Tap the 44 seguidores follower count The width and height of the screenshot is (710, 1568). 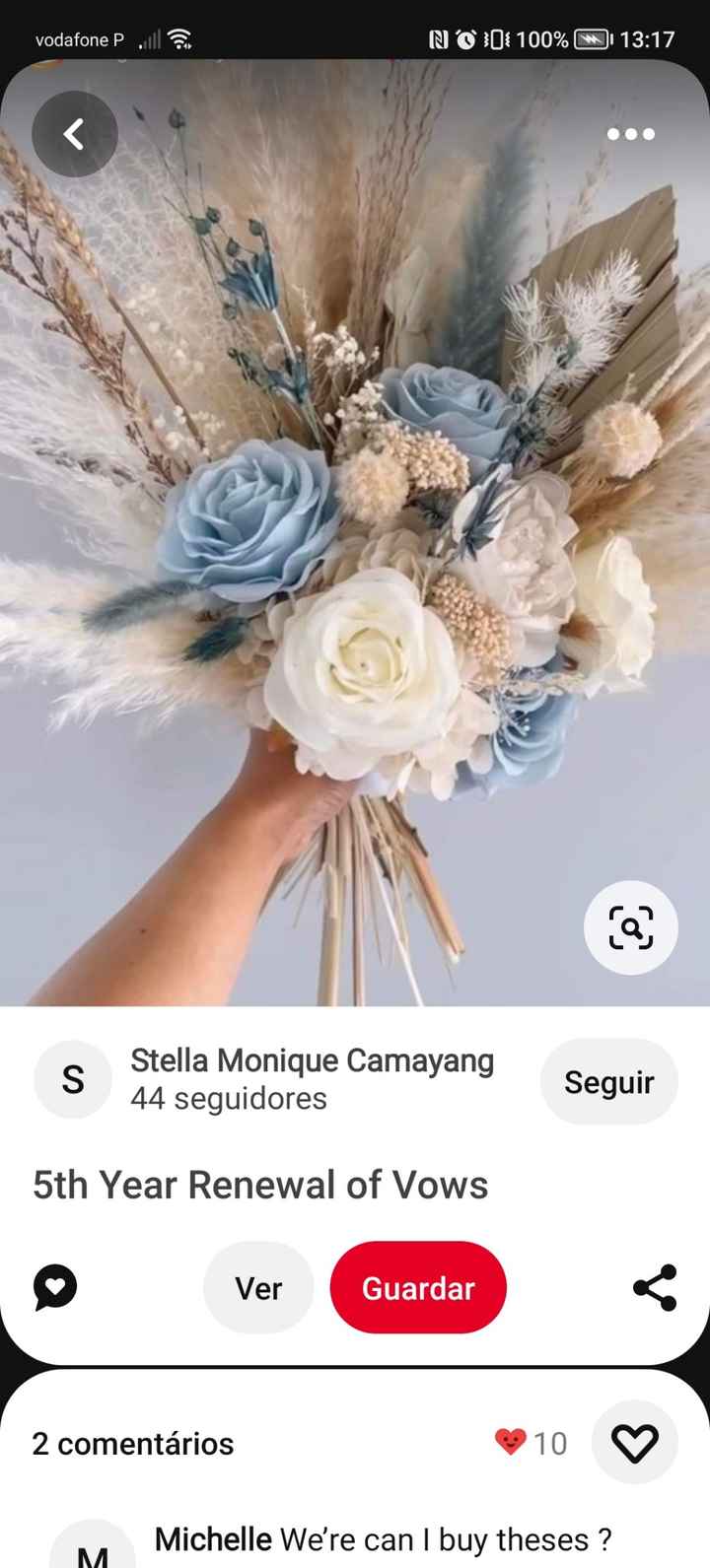229,1099
